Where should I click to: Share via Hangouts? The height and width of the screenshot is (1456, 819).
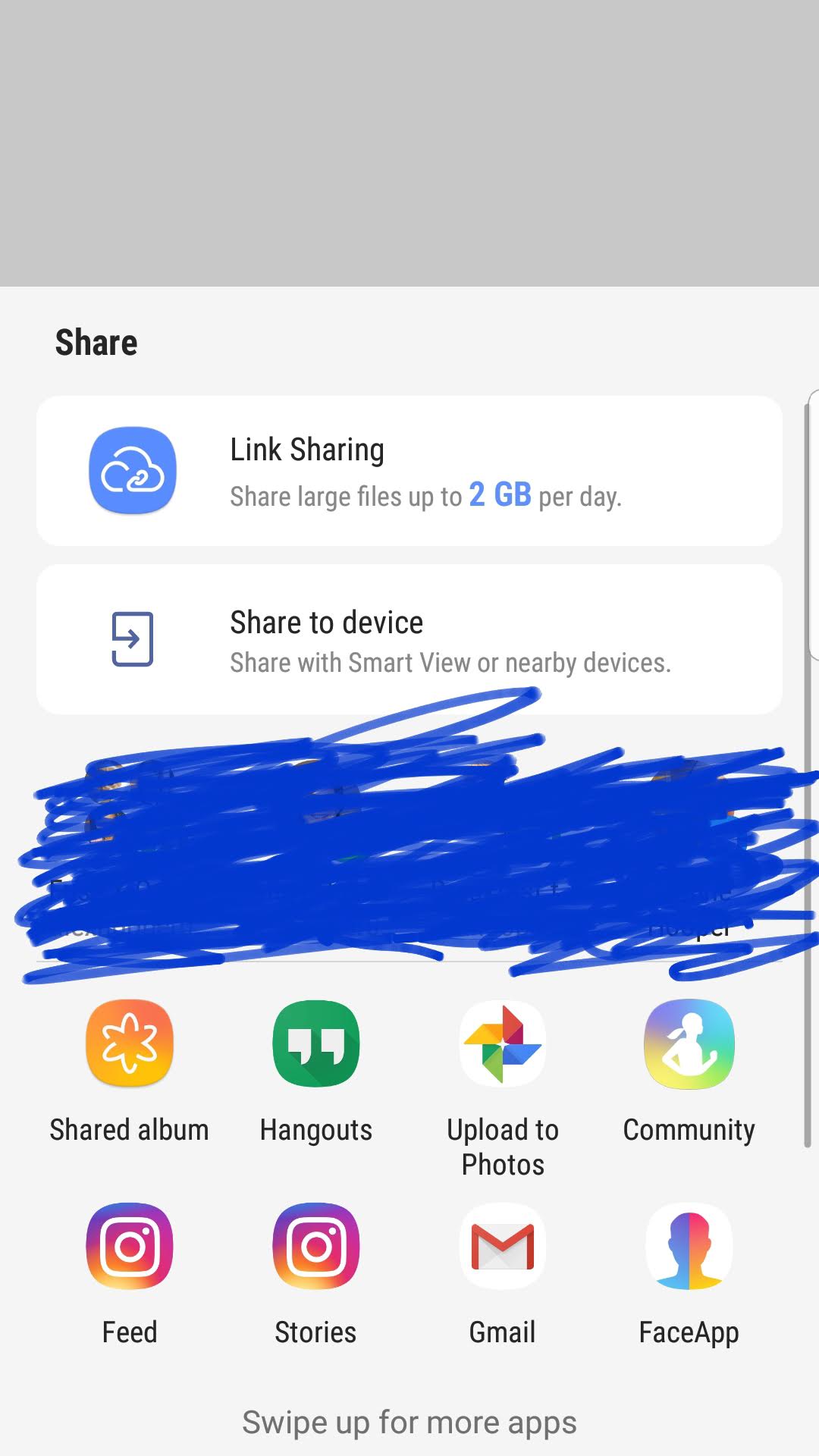click(316, 1044)
